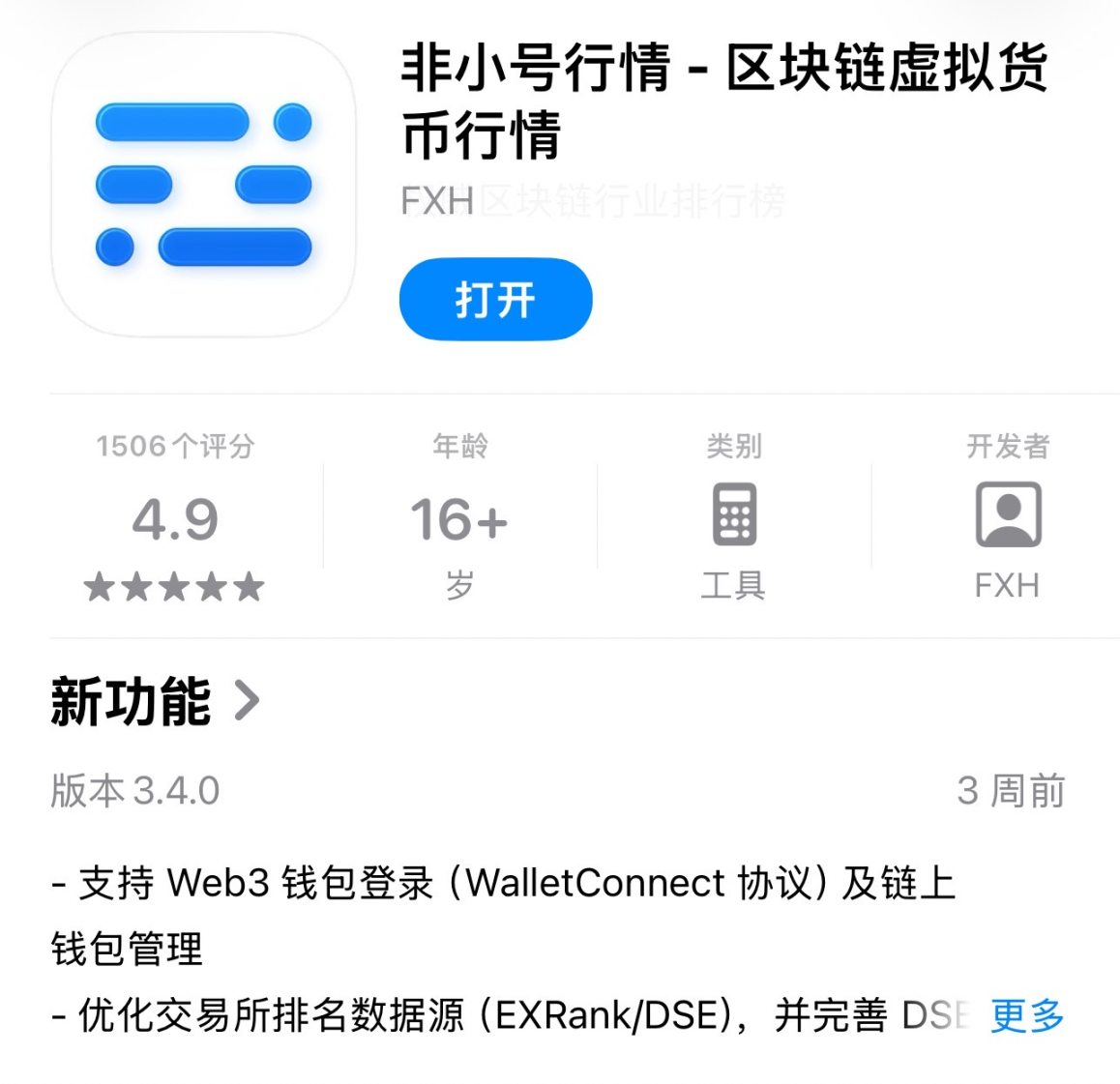Open the 工具 category

point(733,519)
